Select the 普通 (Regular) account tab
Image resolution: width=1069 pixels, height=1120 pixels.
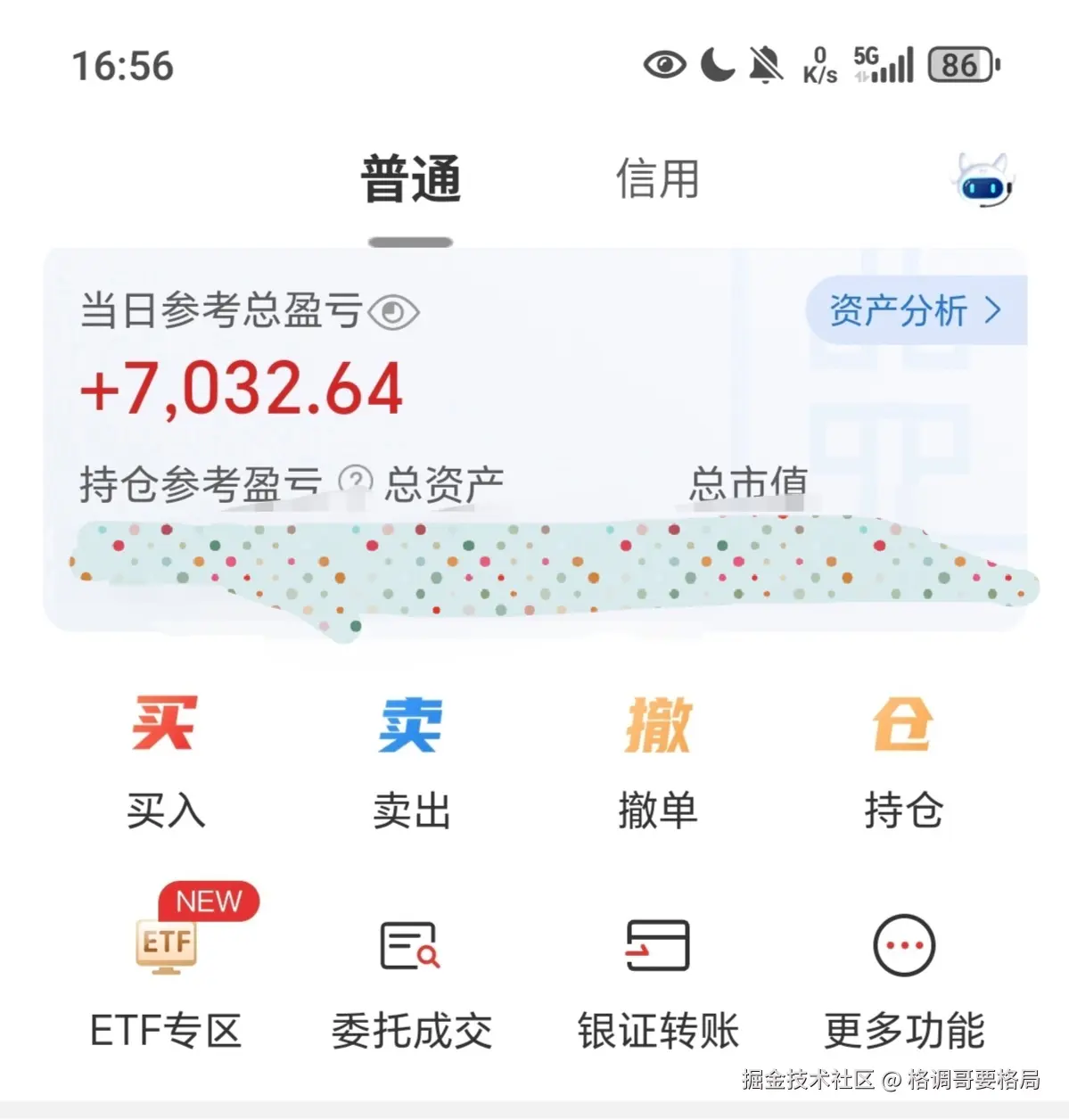411,178
